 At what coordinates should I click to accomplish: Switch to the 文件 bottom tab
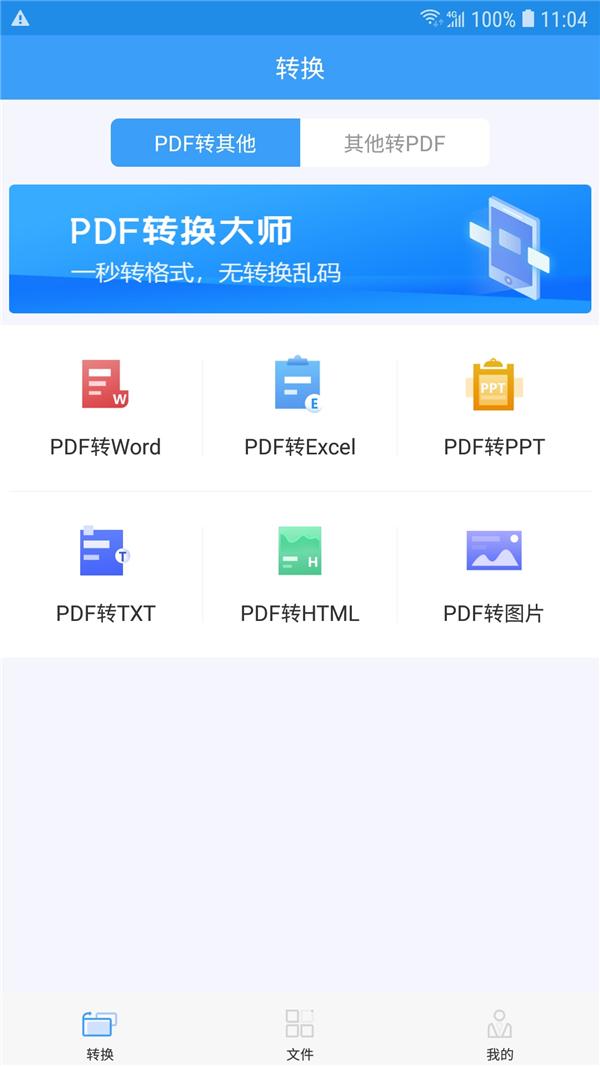(x=300, y=1034)
